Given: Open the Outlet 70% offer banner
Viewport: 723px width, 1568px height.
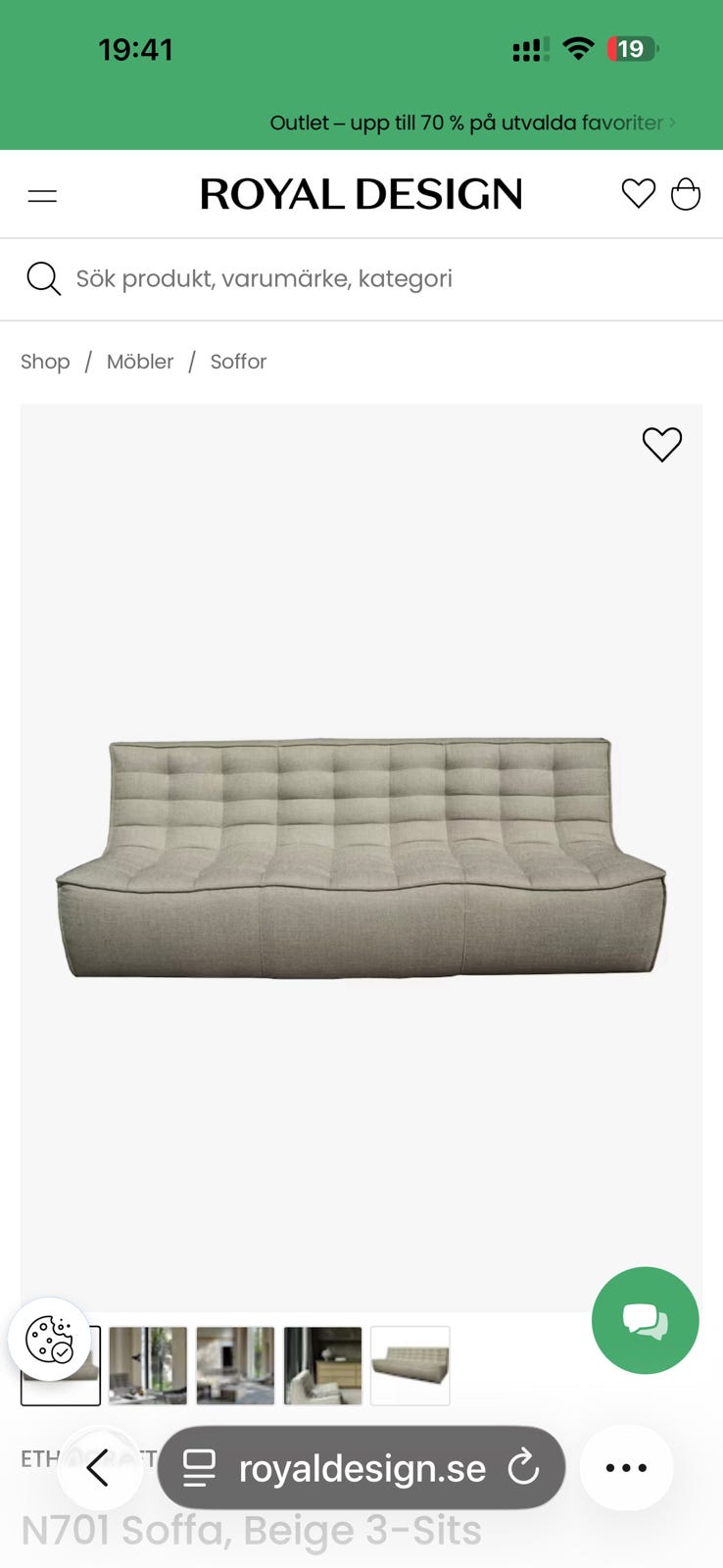Looking at the screenshot, I should click(471, 123).
